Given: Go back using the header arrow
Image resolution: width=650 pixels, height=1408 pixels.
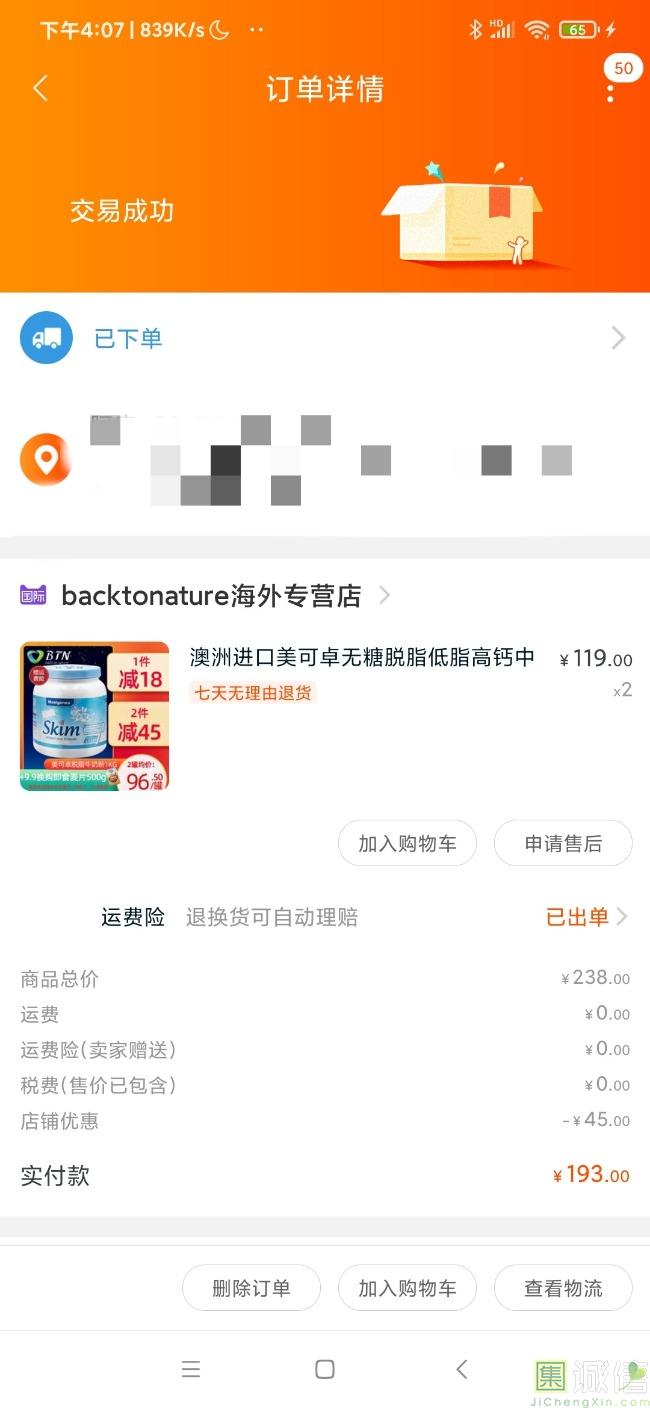Looking at the screenshot, I should [40, 88].
